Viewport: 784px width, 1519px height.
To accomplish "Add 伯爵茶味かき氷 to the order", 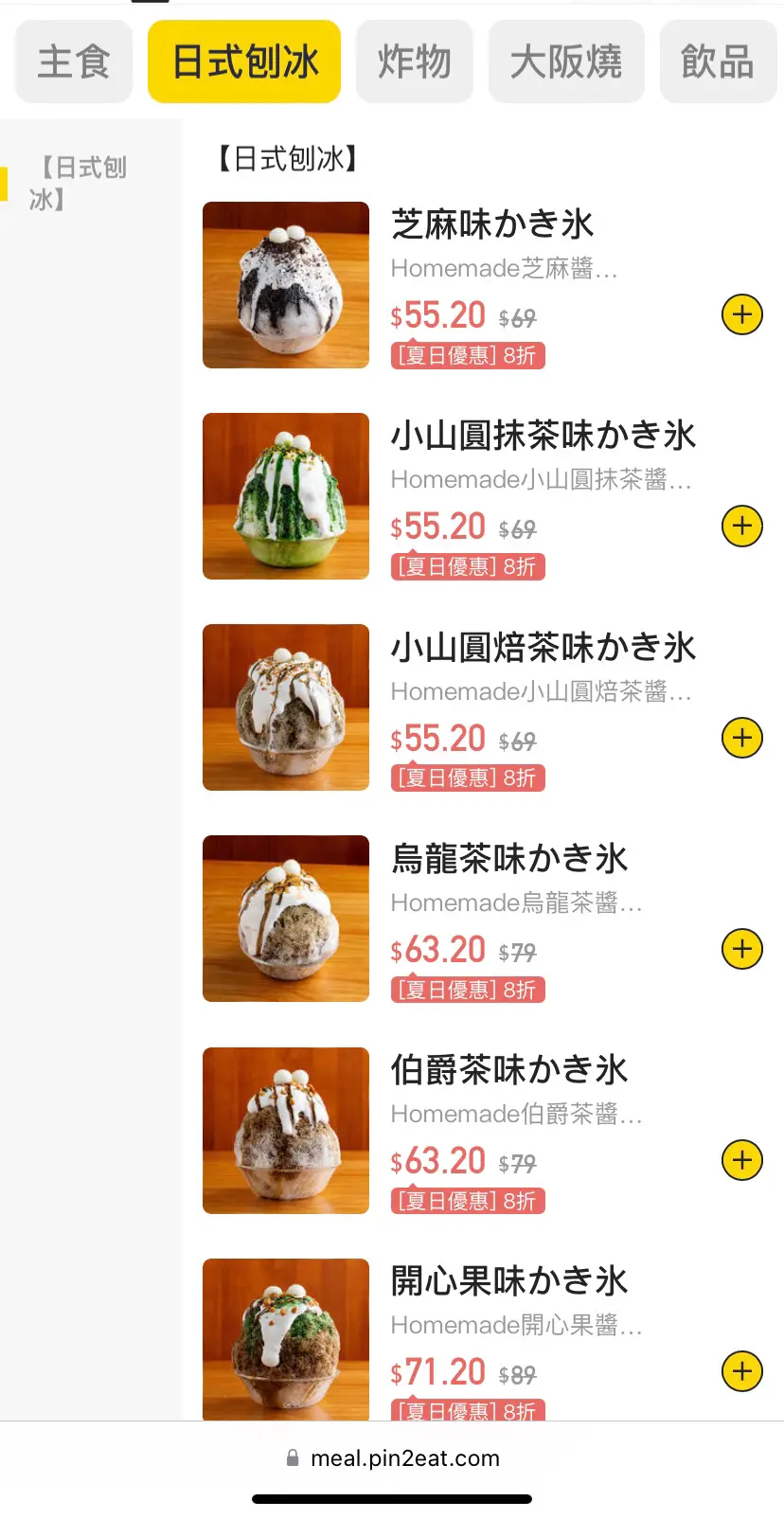I will 742,1160.
